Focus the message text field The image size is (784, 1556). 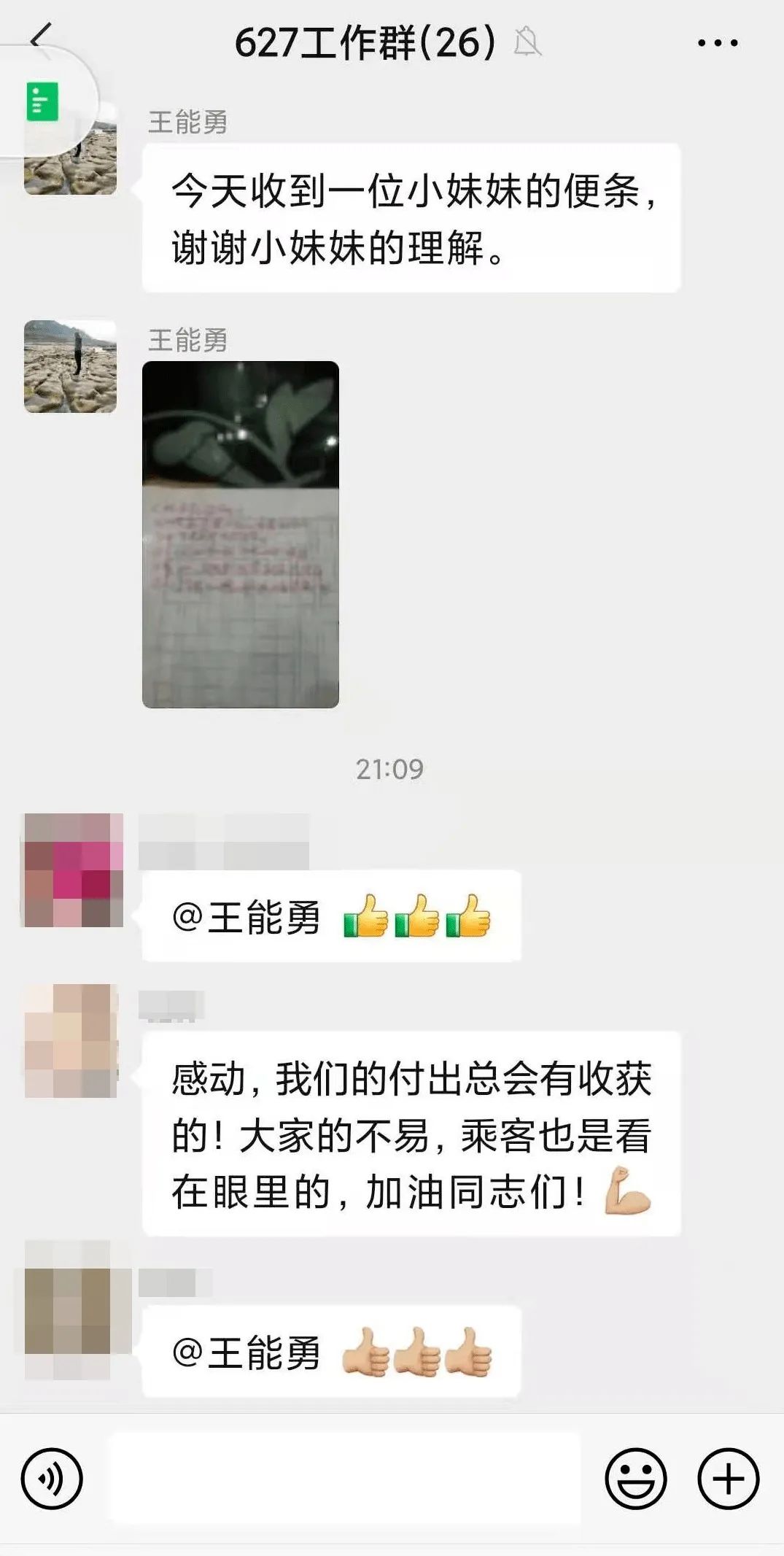tap(344, 1477)
